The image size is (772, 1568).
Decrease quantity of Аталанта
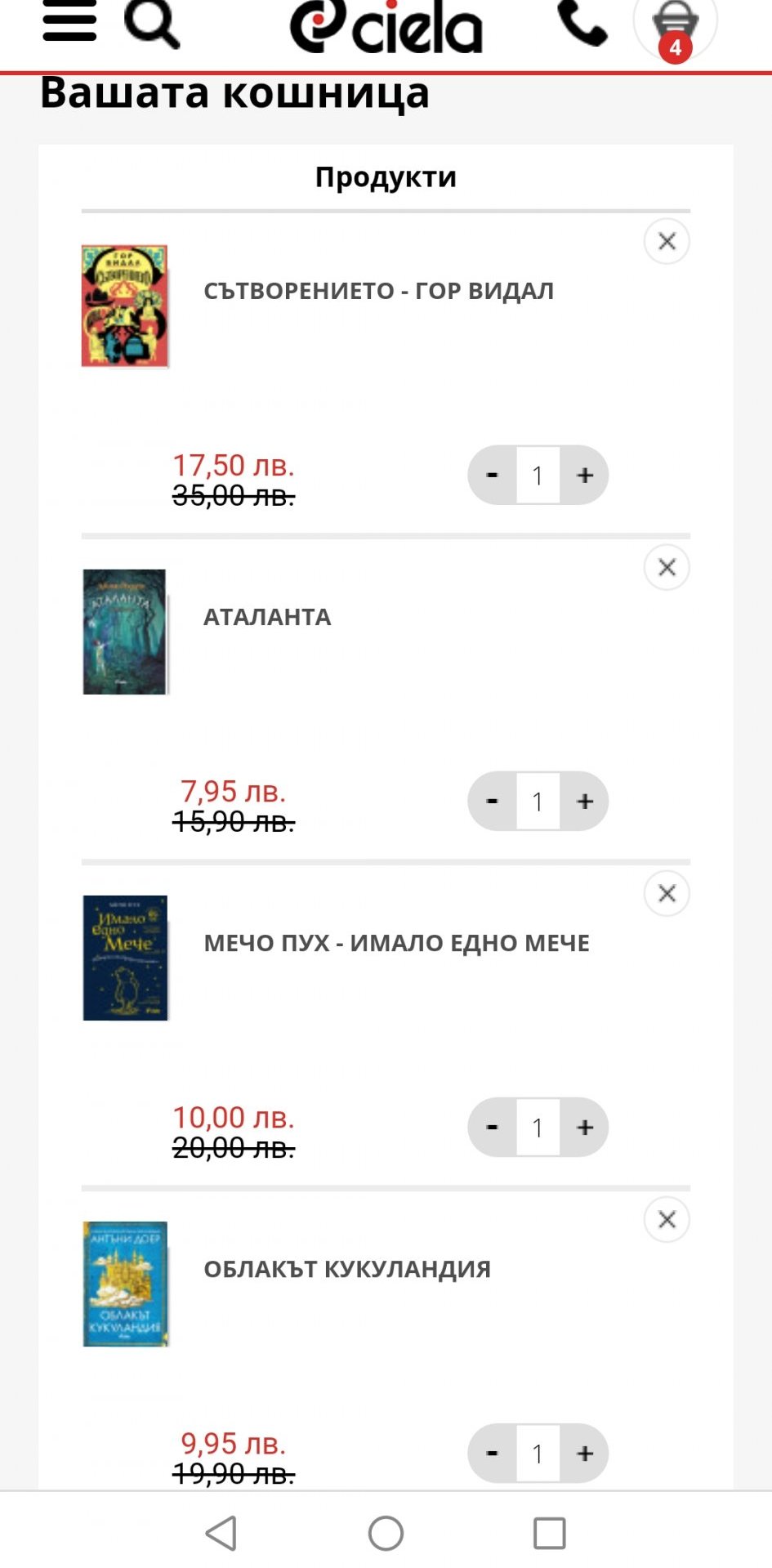(x=492, y=802)
